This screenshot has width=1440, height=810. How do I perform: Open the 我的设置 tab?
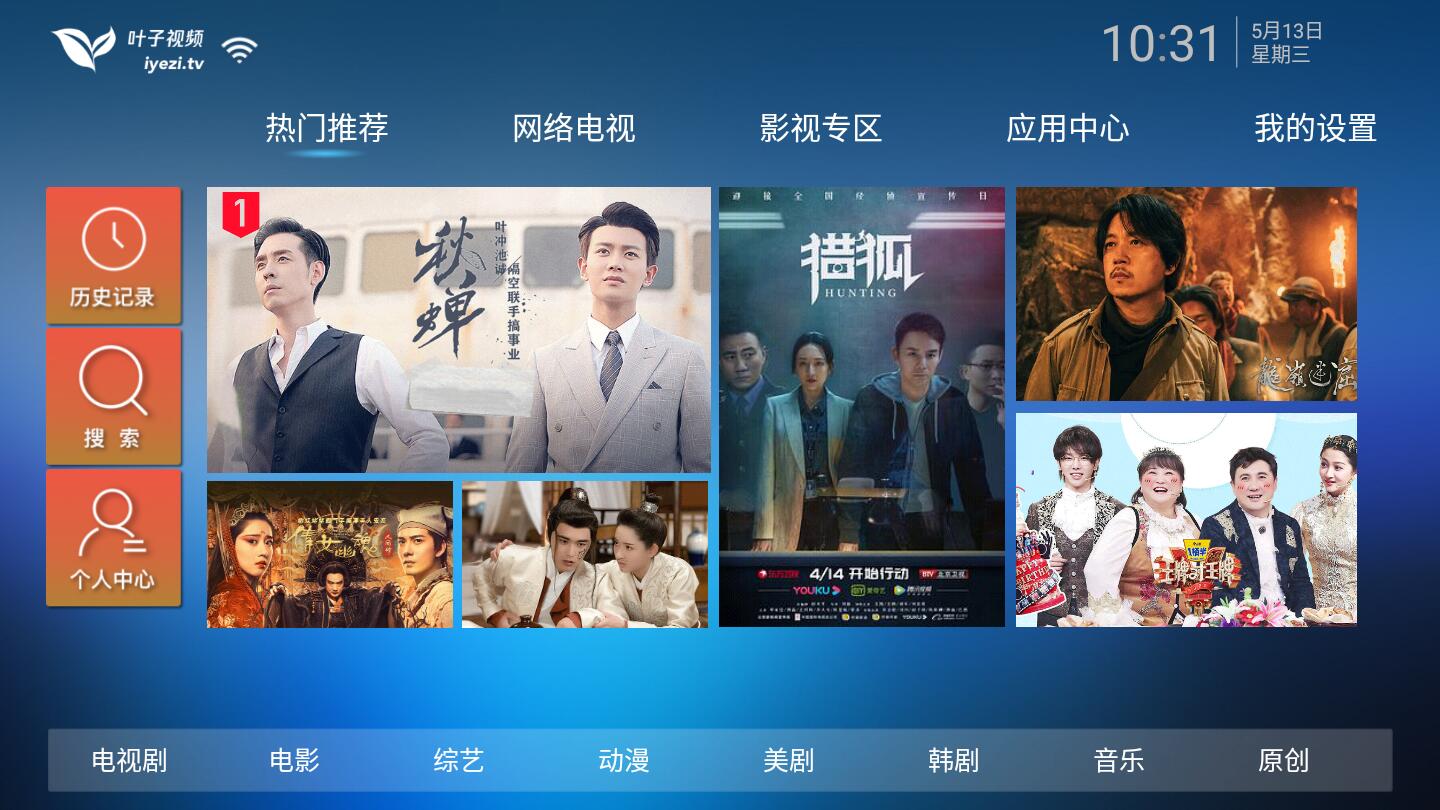pos(1315,128)
